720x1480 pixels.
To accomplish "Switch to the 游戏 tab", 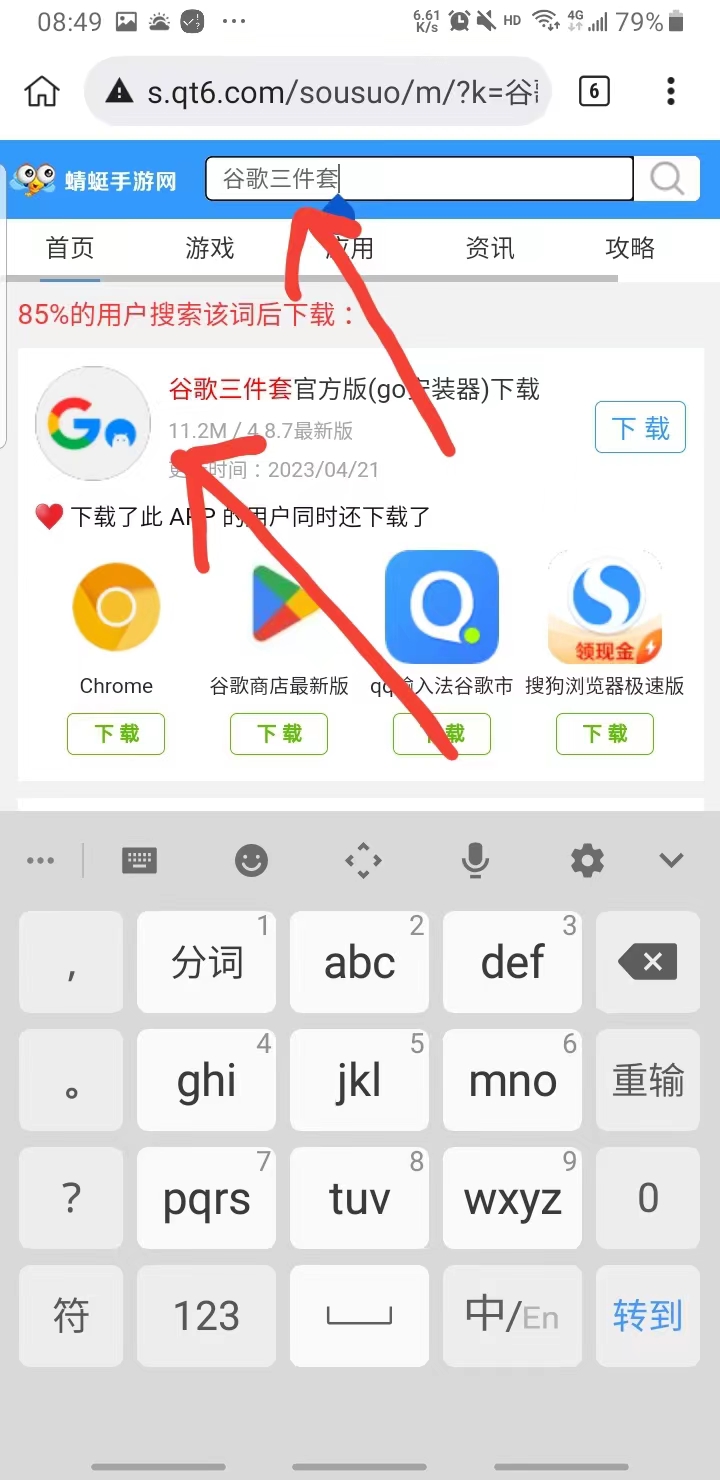I will 210,248.
